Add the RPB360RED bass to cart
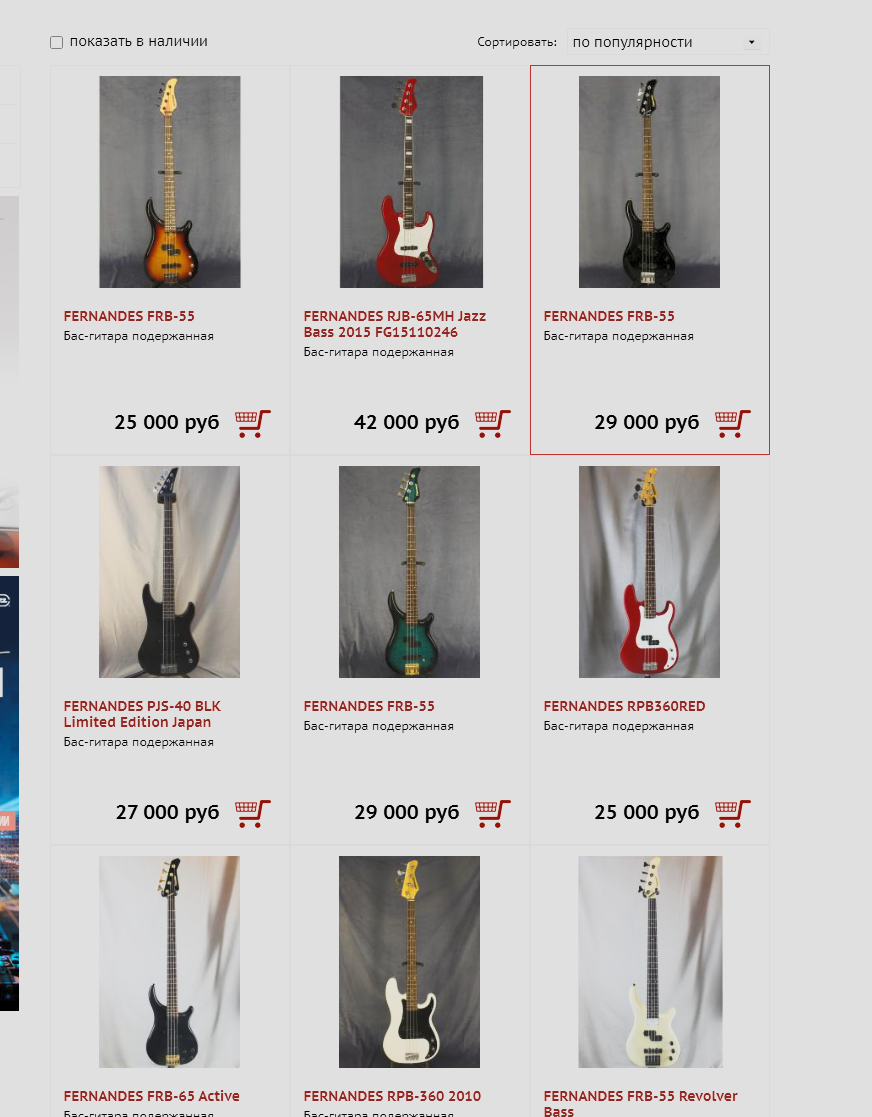Image resolution: width=872 pixels, height=1117 pixels. [733, 814]
